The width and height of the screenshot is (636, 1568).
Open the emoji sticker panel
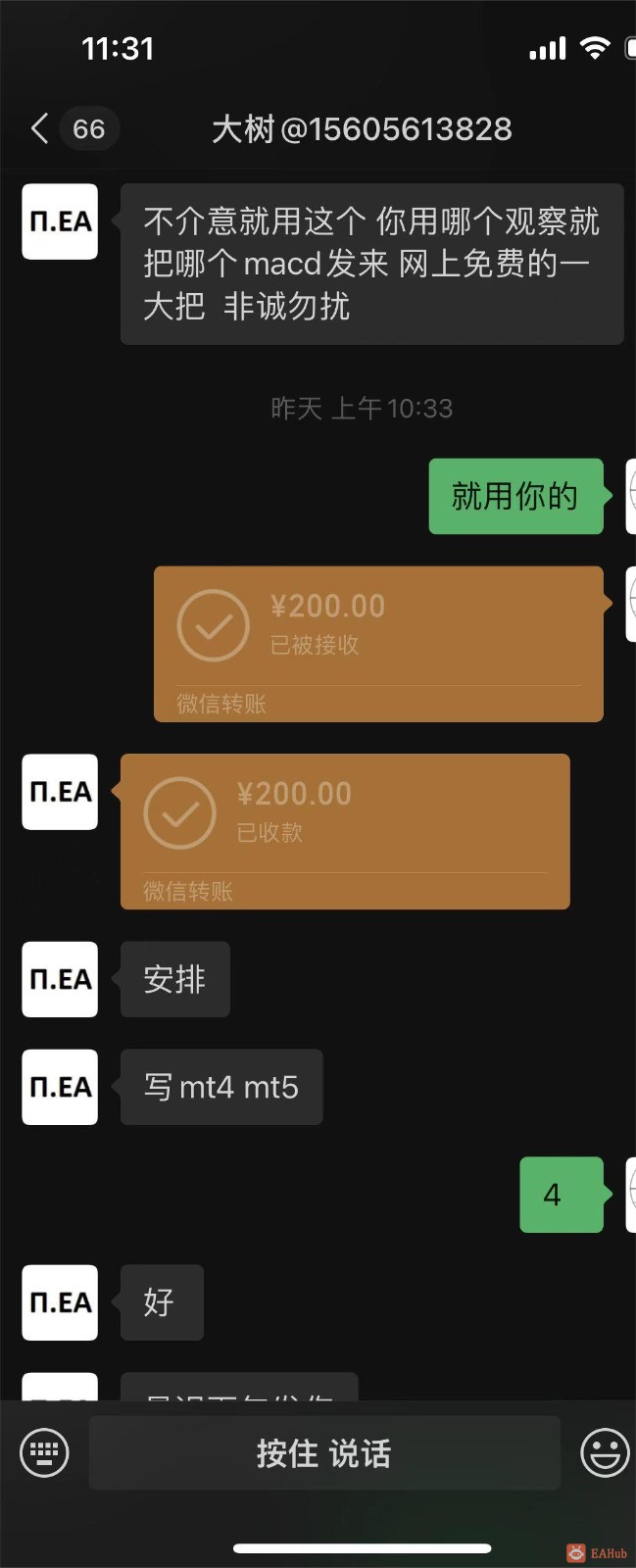pos(605,1452)
